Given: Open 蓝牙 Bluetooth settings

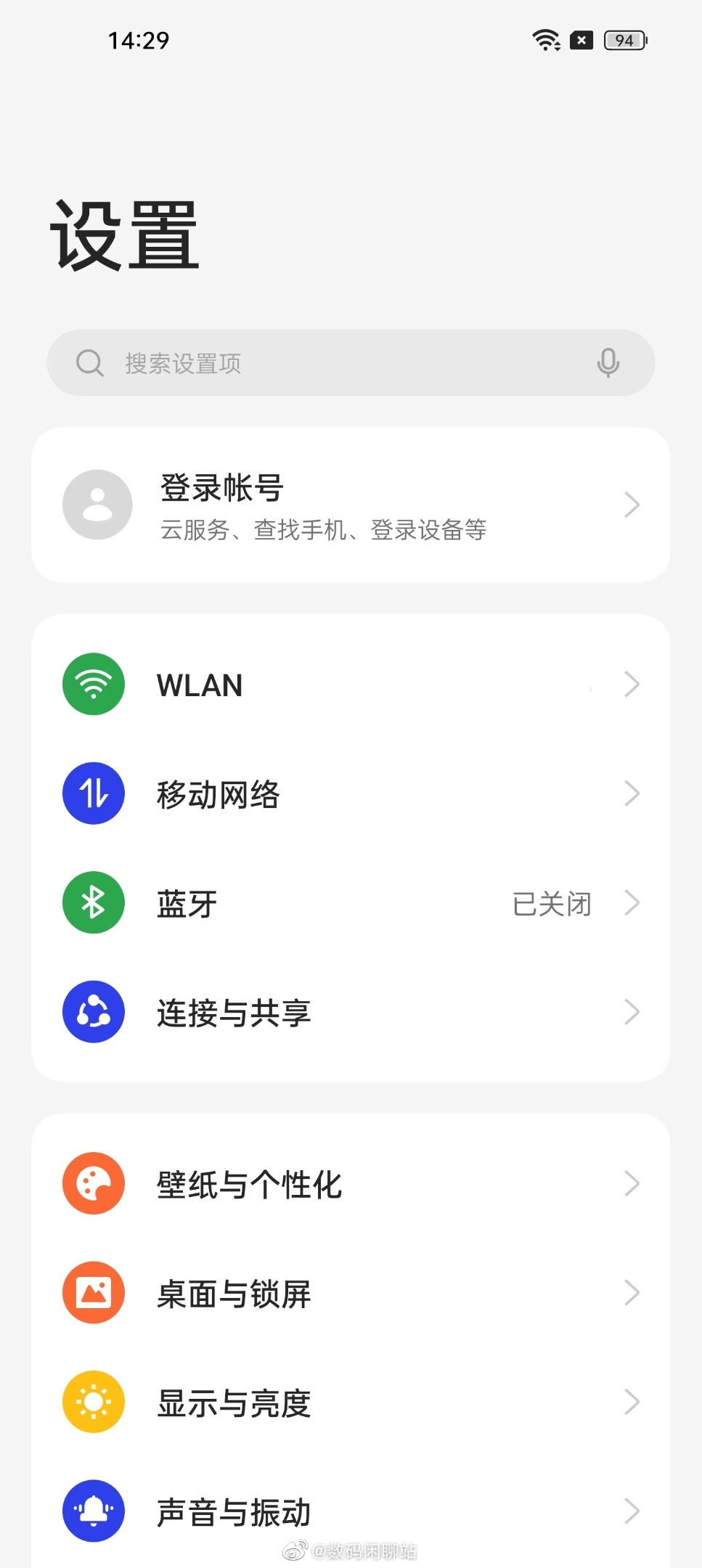Looking at the screenshot, I should 351,903.
